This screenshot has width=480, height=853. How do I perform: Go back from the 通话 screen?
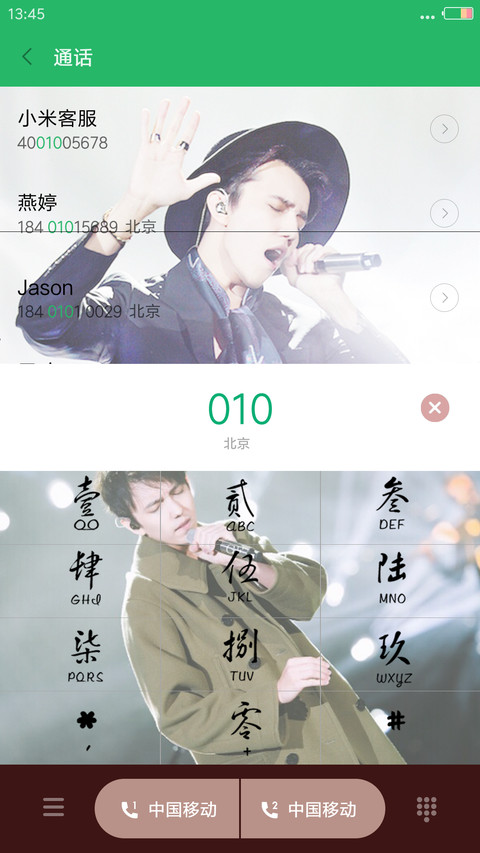click(x=27, y=57)
